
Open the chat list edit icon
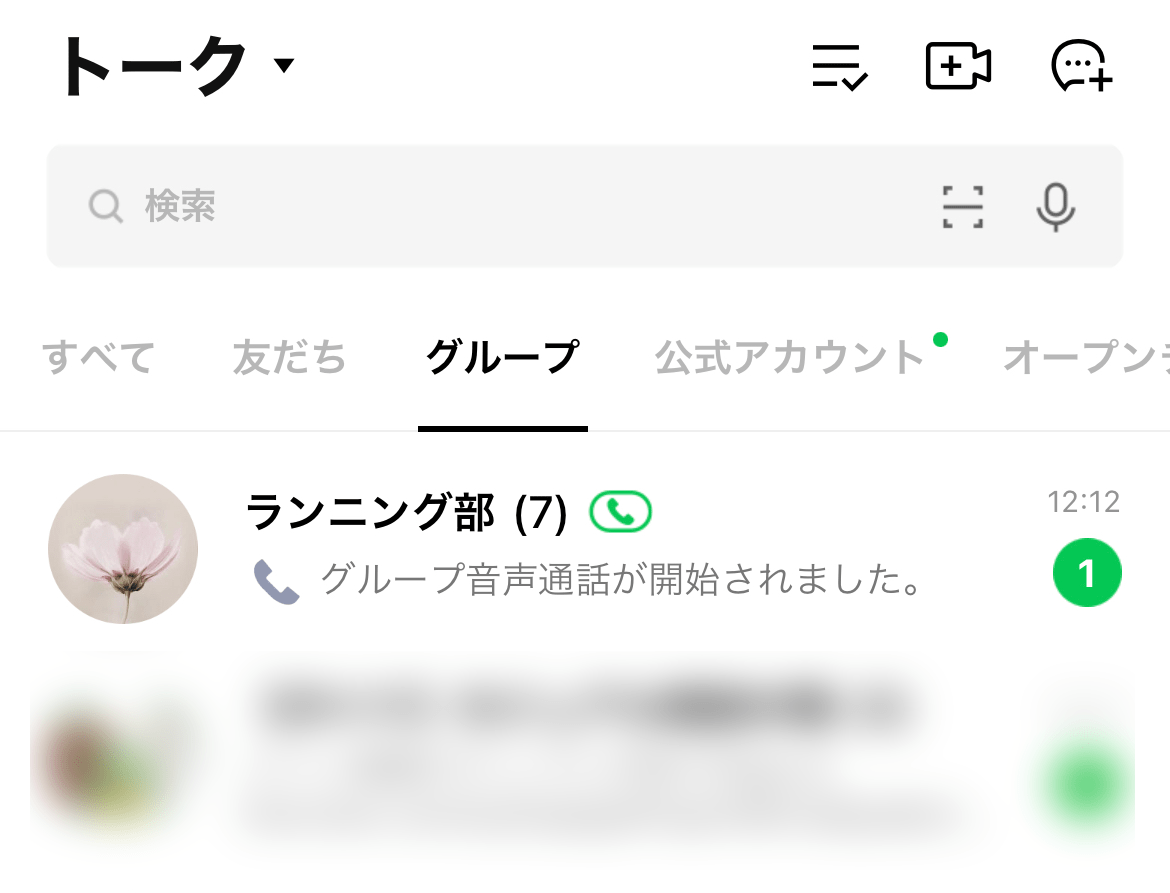839,68
